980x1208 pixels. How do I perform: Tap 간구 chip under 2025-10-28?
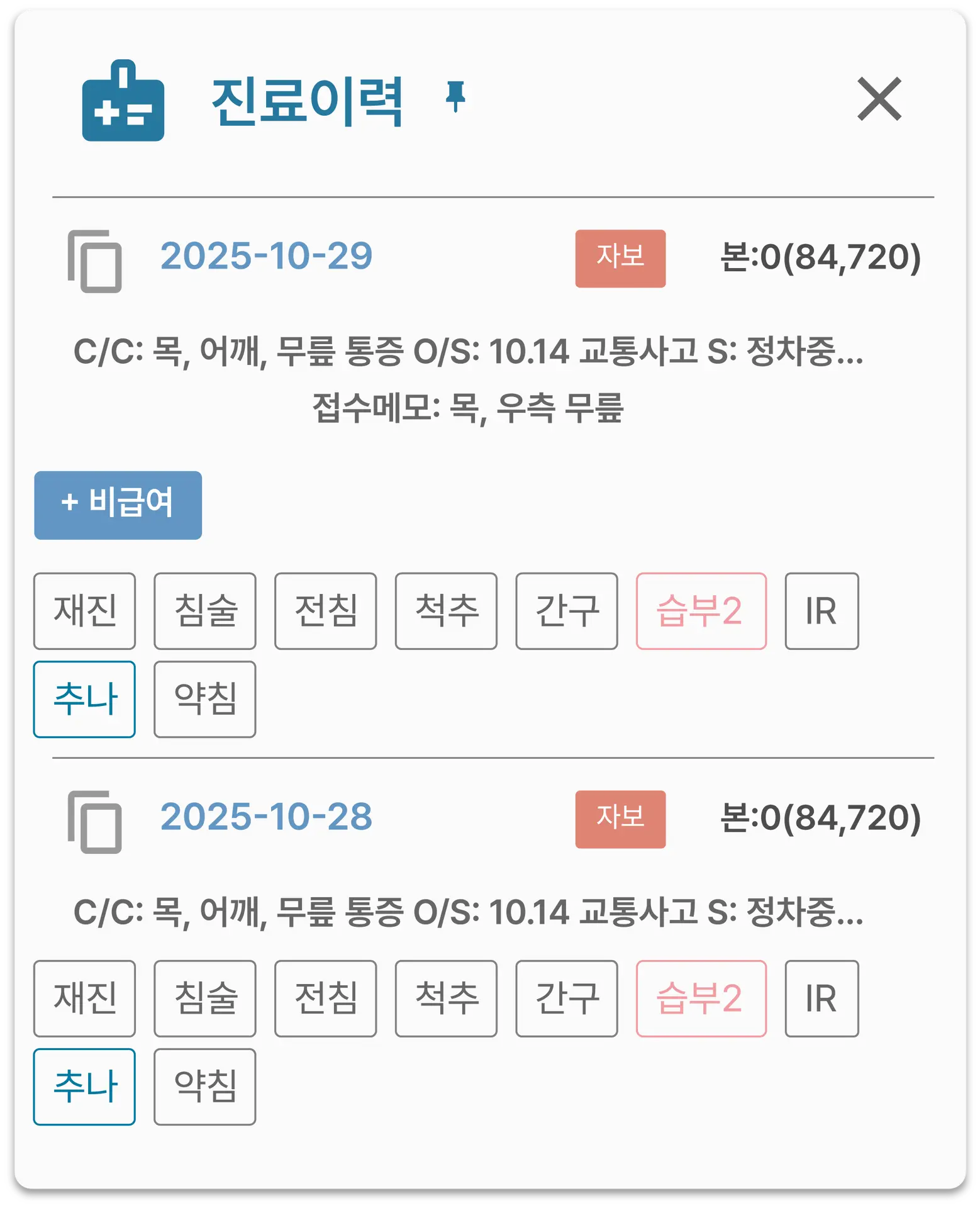pos(566,998)
